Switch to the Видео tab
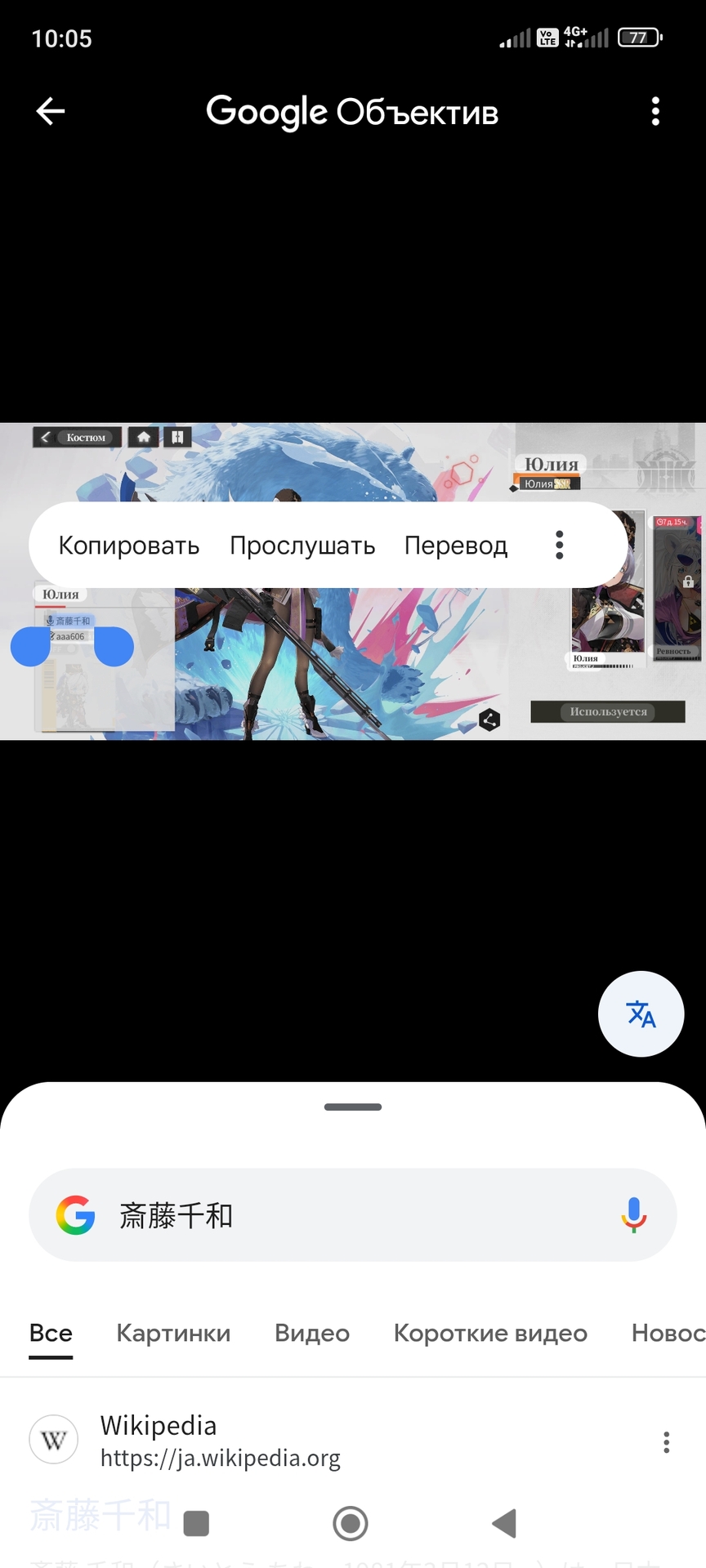The width and height of the screenshot is (706, 1568). (312, 1333)
